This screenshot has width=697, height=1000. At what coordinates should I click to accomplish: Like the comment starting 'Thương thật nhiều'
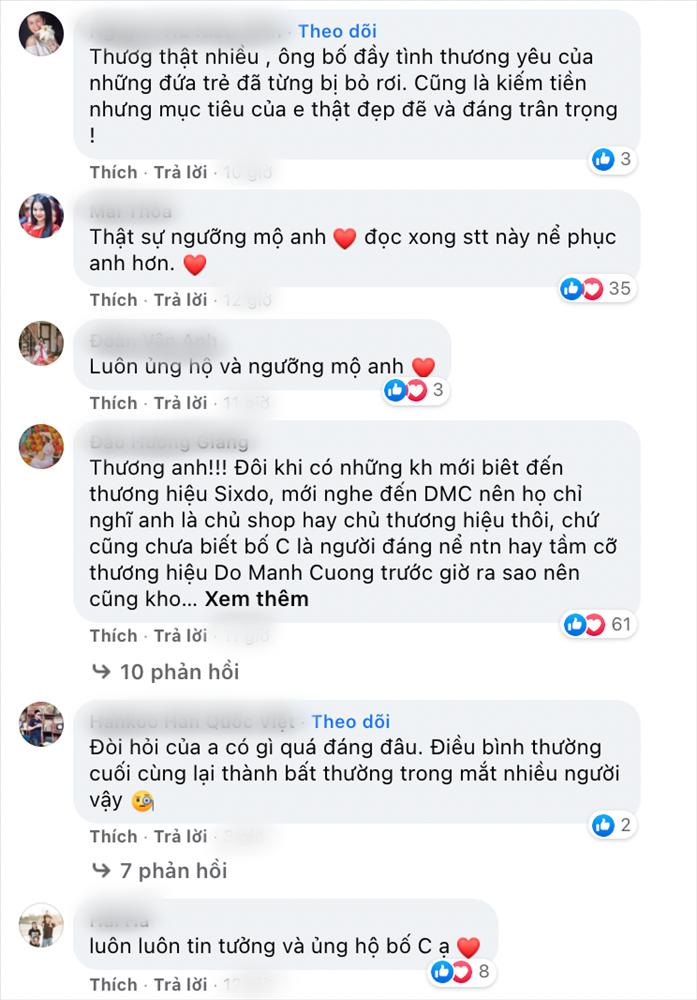(113, 172)
